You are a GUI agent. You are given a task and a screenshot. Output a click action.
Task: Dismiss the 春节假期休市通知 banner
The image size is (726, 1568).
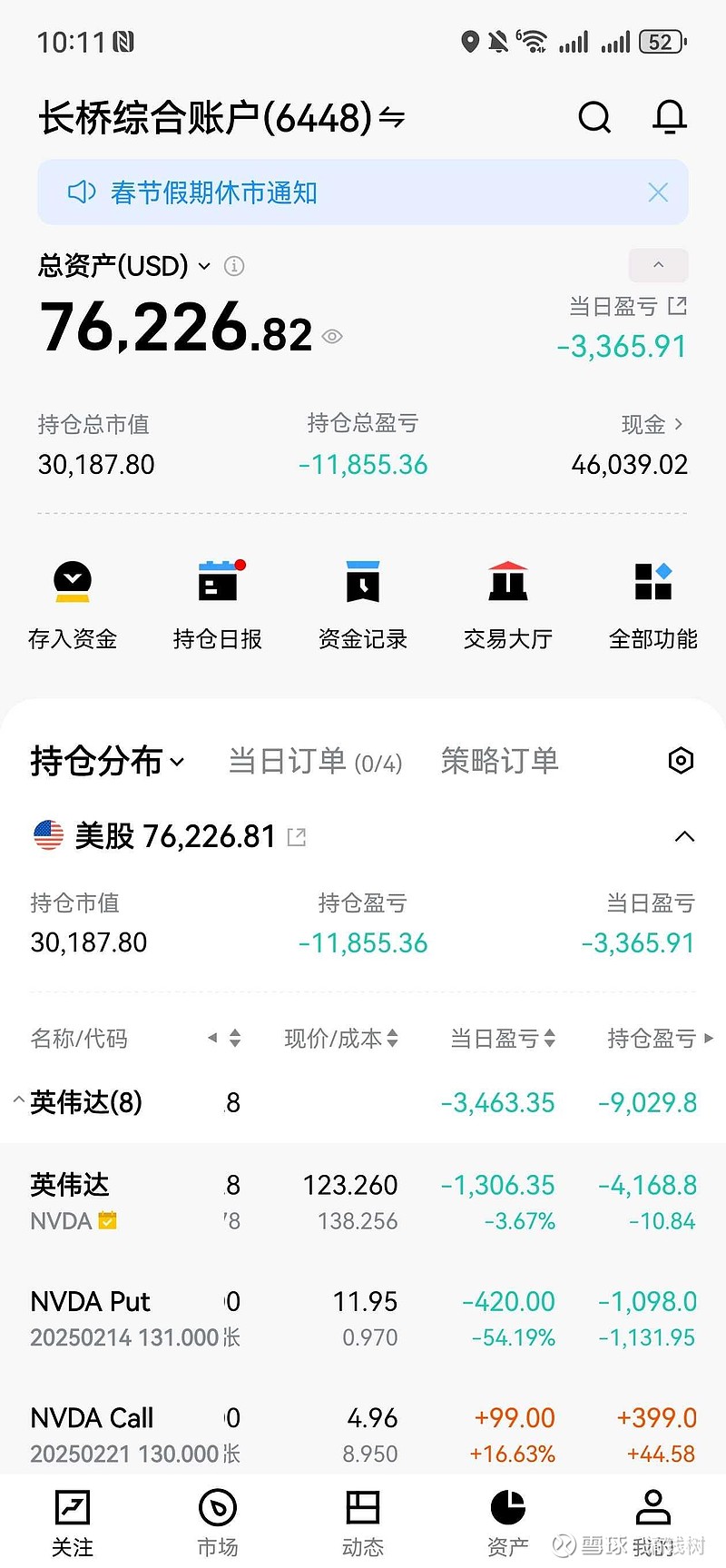(658, 192)
